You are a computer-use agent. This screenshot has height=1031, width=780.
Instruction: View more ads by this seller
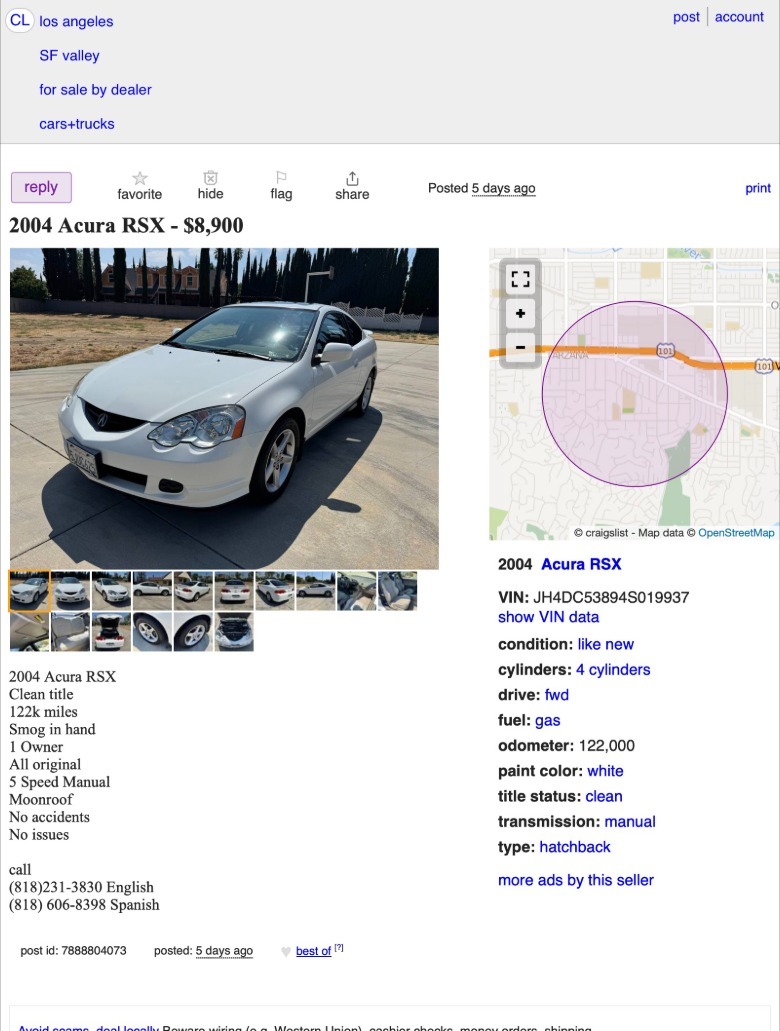pyautogui.click(x=575, y=880)
